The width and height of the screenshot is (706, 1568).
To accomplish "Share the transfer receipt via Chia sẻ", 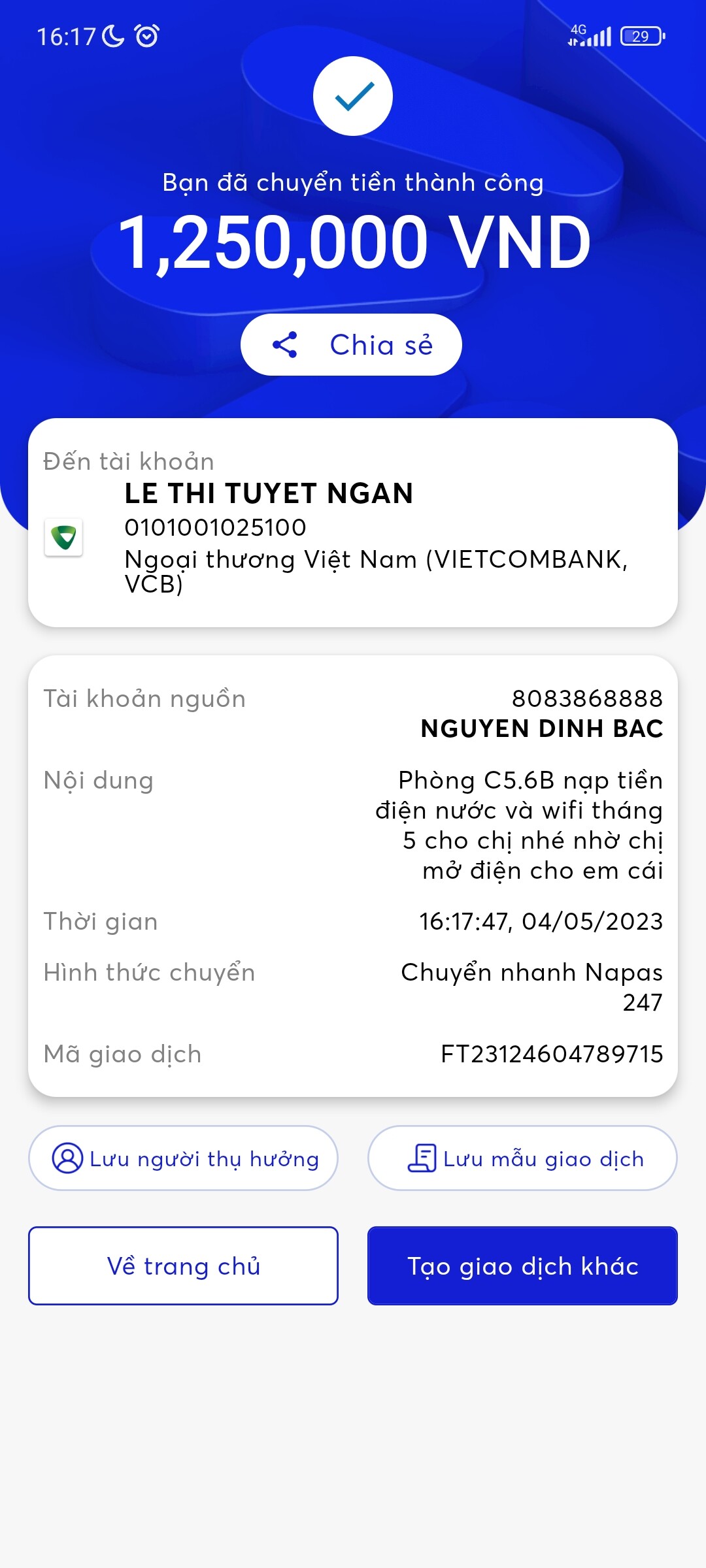I will coord(351,344).
